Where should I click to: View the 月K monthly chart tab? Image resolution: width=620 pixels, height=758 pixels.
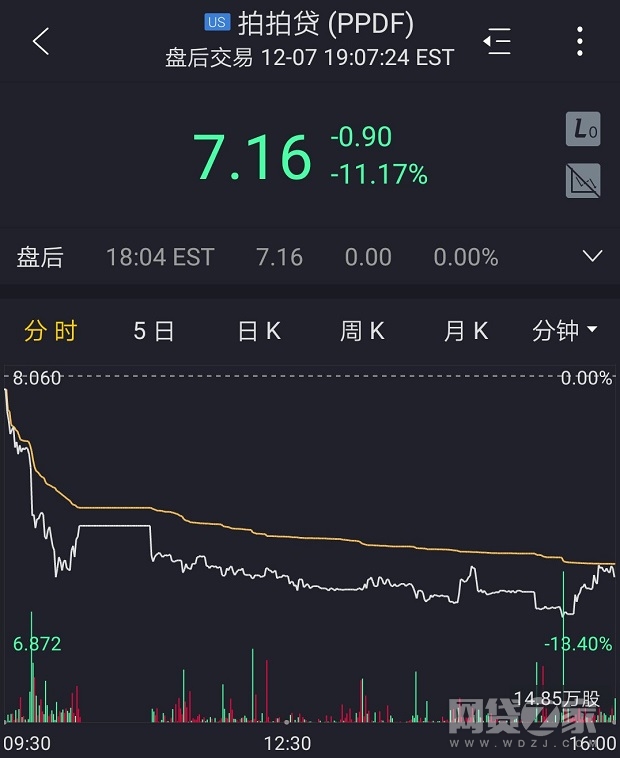466,331
